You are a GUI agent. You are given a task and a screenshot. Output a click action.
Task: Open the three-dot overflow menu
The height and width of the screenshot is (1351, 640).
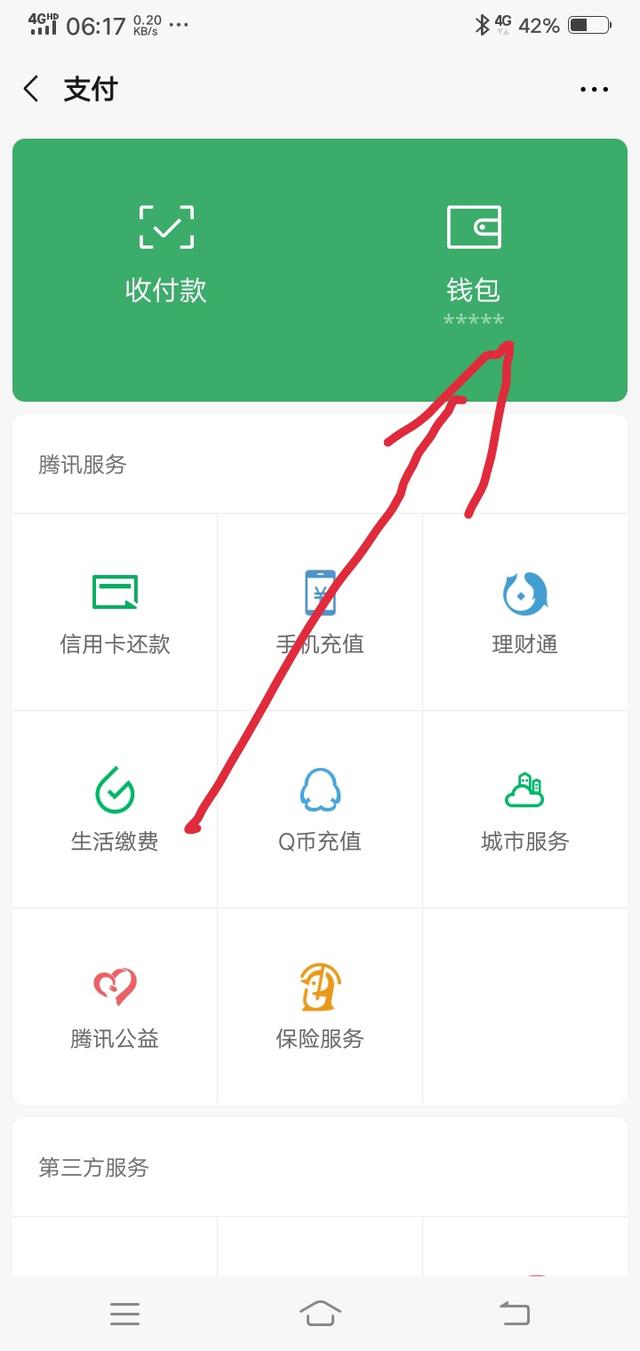[x=594, y=89]
